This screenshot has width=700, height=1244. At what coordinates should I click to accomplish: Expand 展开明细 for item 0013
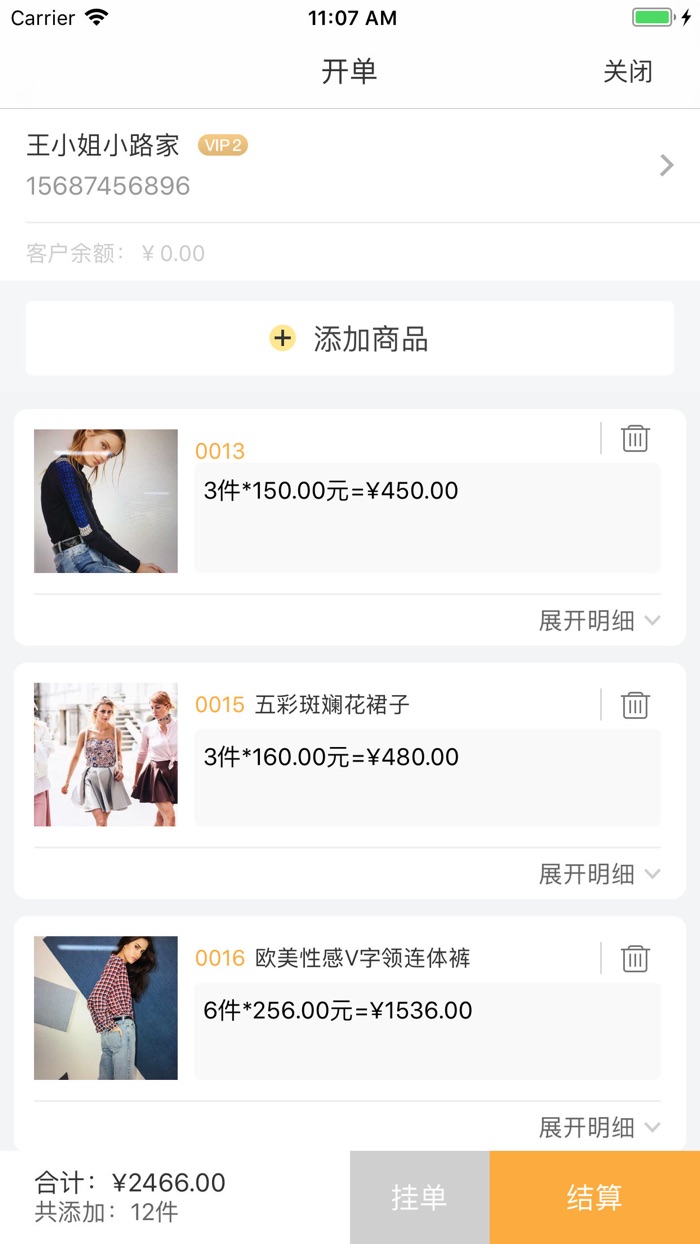coord(599,621)
